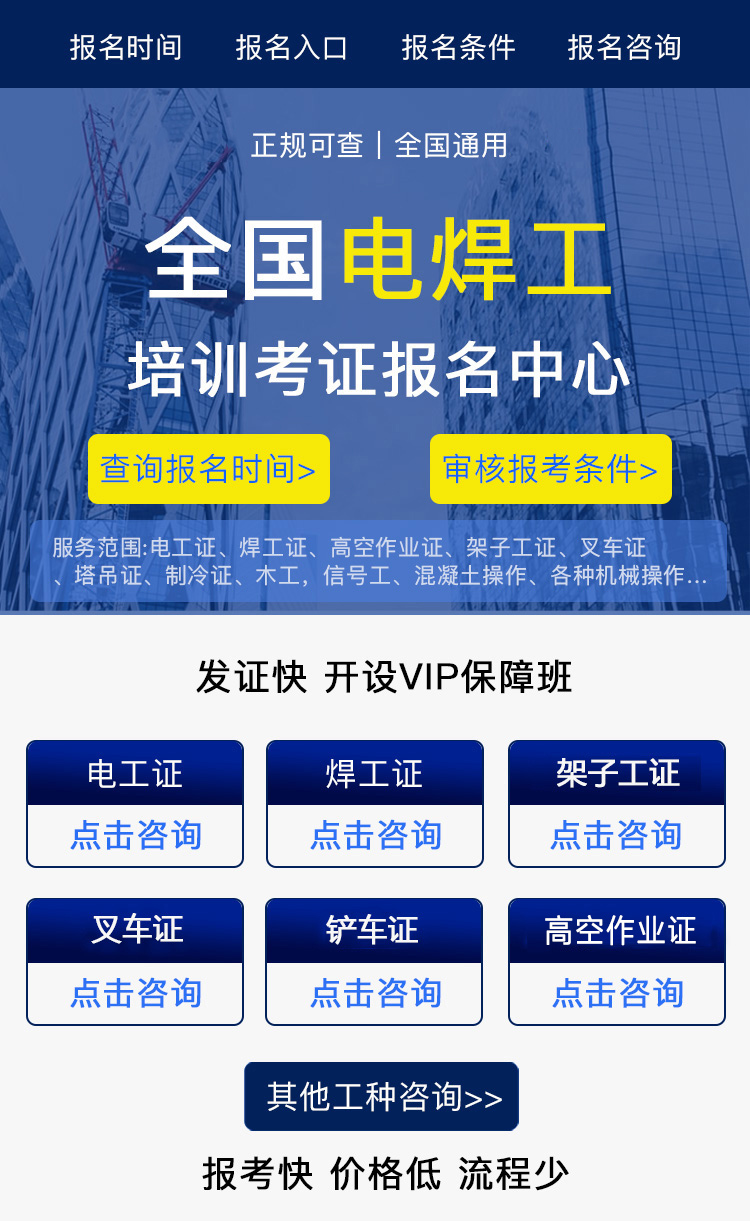This screenshot has height=1221, width=750.
Task: Tap 其他工种咨询>> button
Action: [381, 1097]
